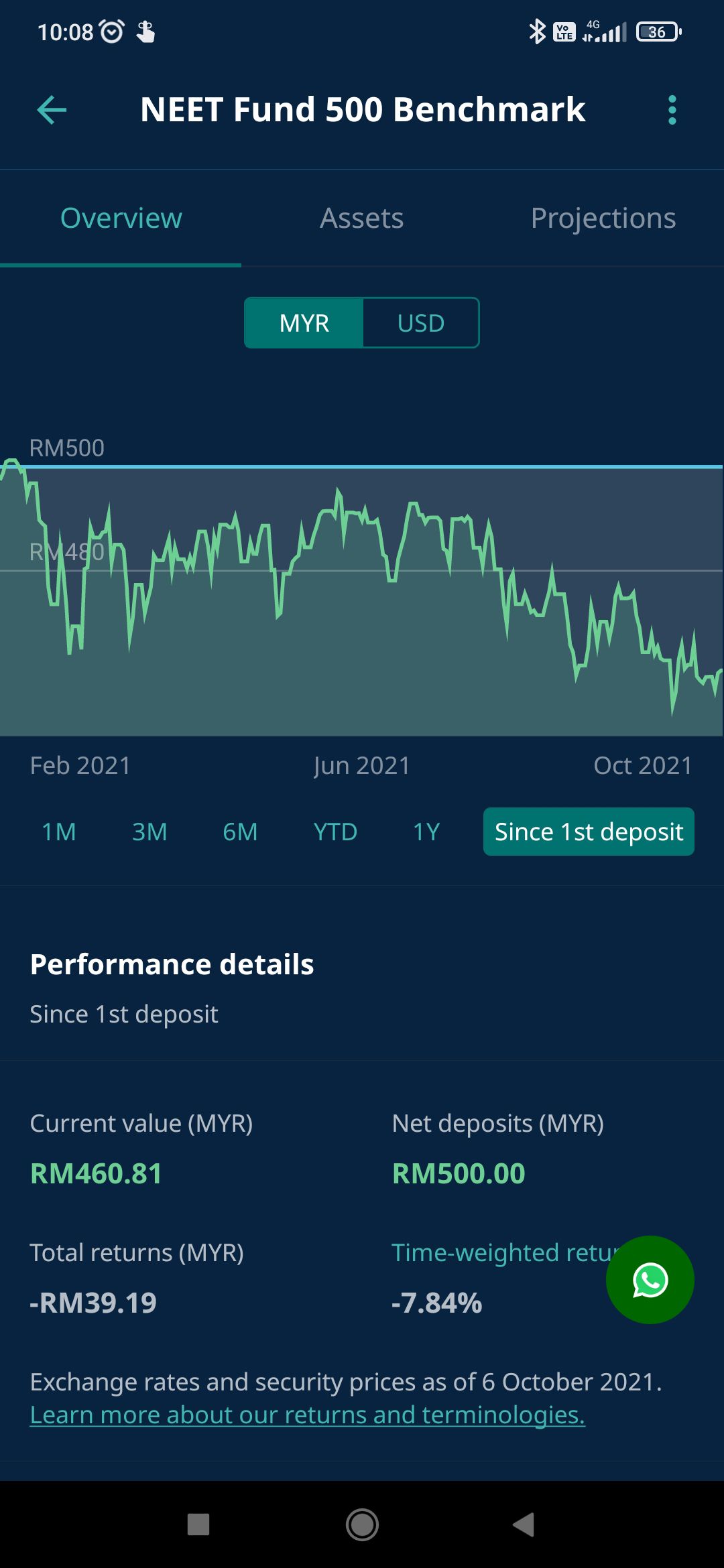Image resolution: width=724 pixels, height=1568 pixels.
Task: Open the WhatsApp support chat button
Action: point(650,1280)
